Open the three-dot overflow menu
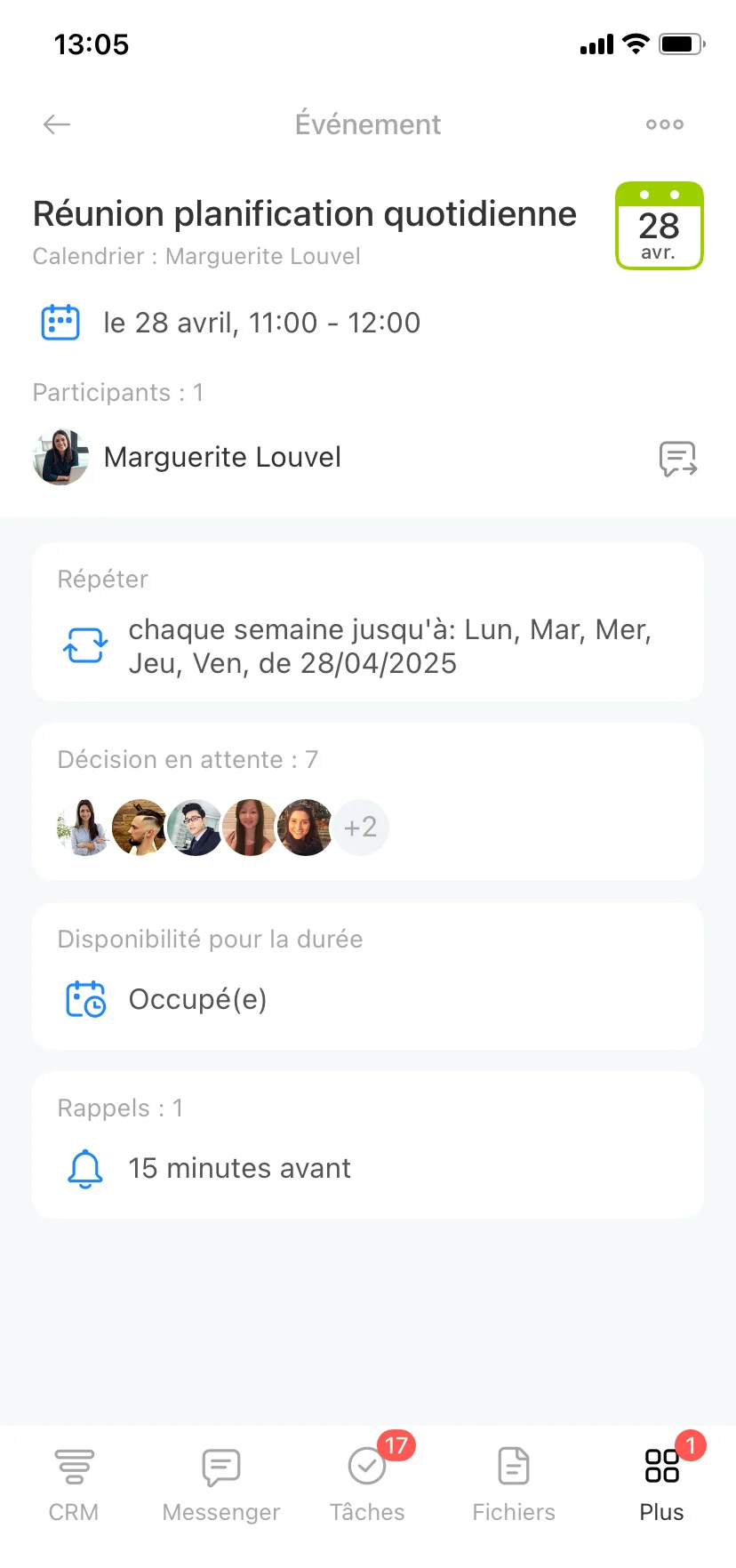 (x=665, y=124)
